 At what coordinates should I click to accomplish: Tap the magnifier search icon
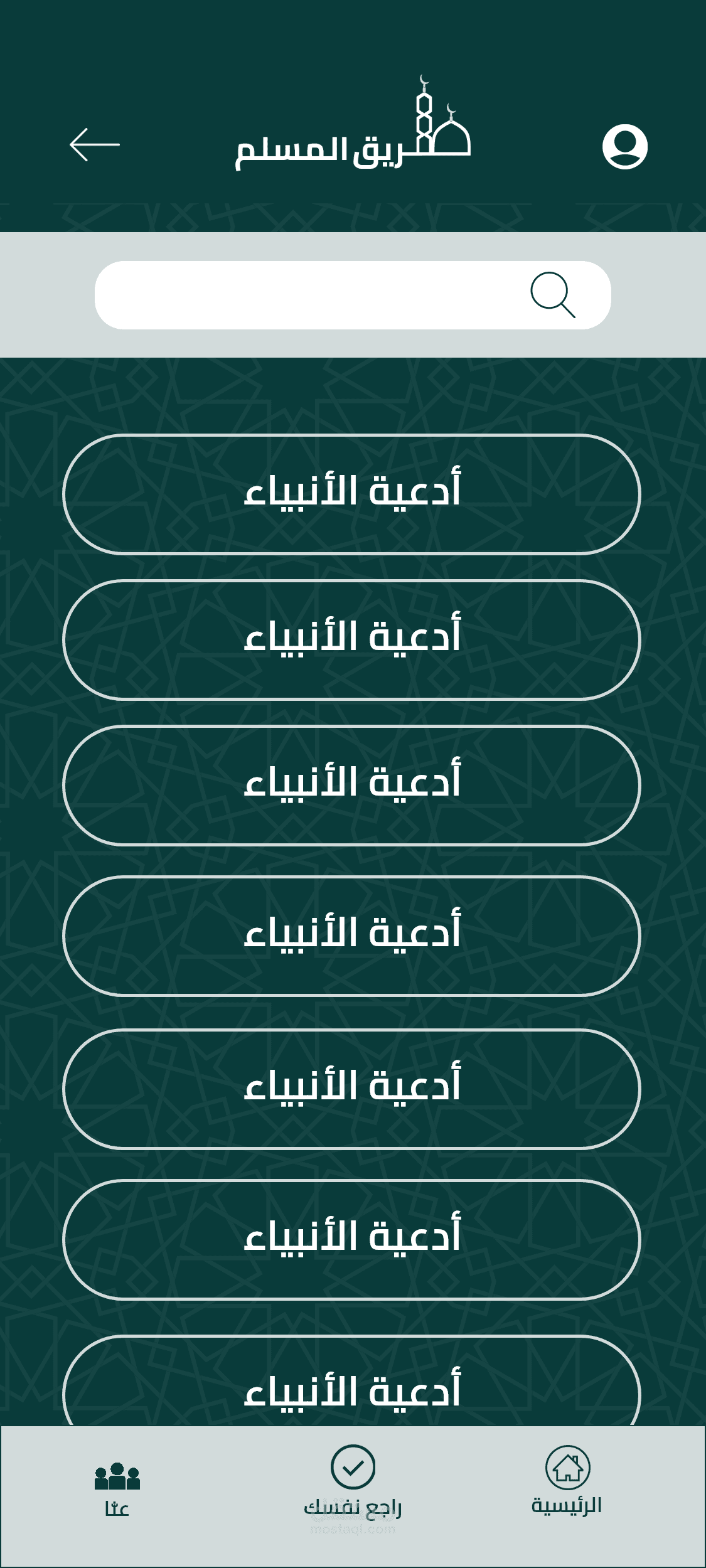pyautogui.click(x=552, y=294)
